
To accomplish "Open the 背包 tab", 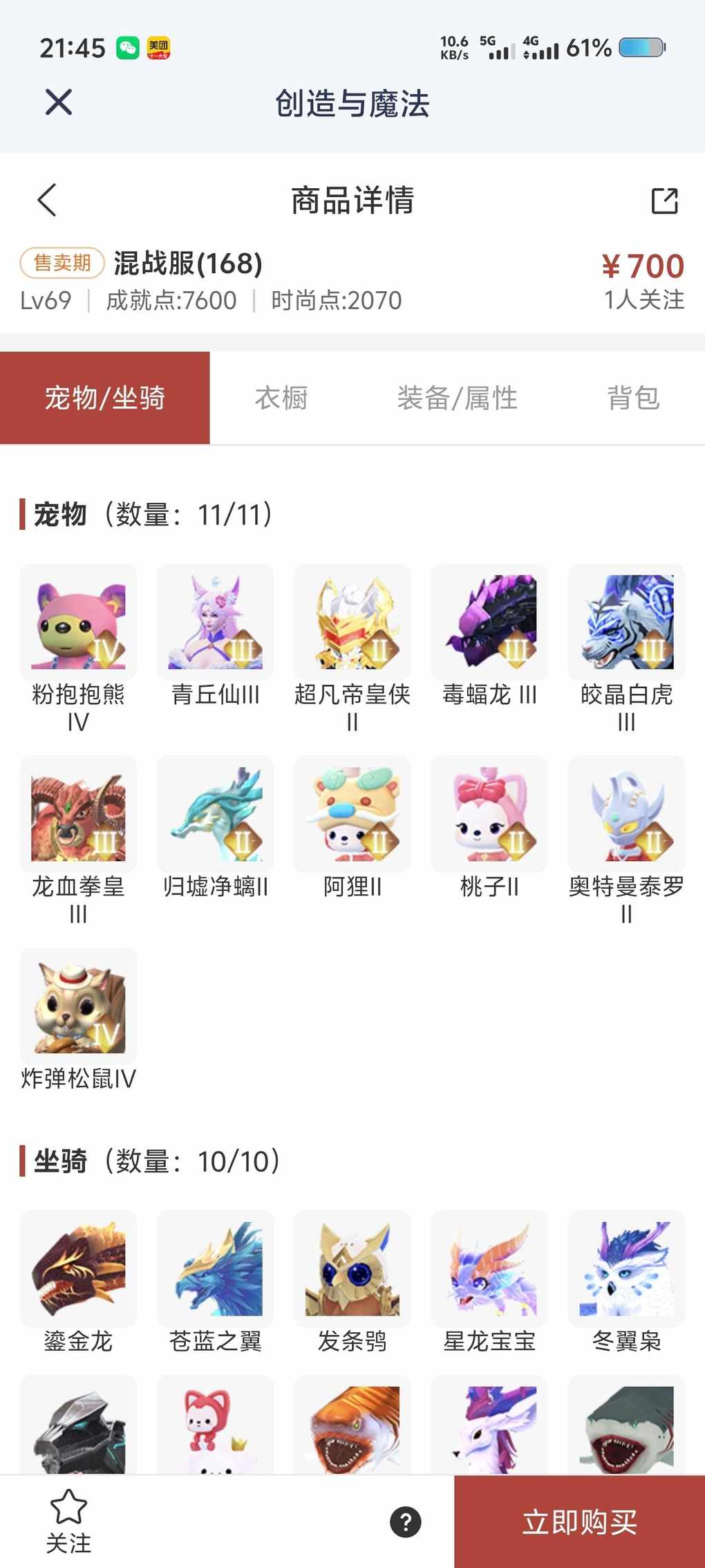I will click(x=633, y=398).
